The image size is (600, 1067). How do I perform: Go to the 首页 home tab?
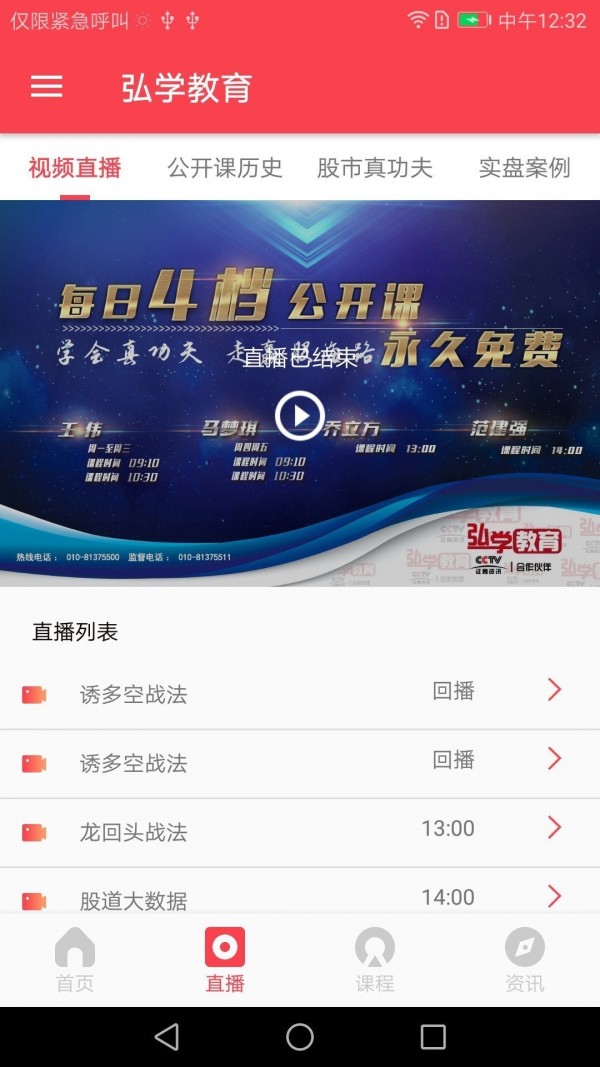coord(75,960)
